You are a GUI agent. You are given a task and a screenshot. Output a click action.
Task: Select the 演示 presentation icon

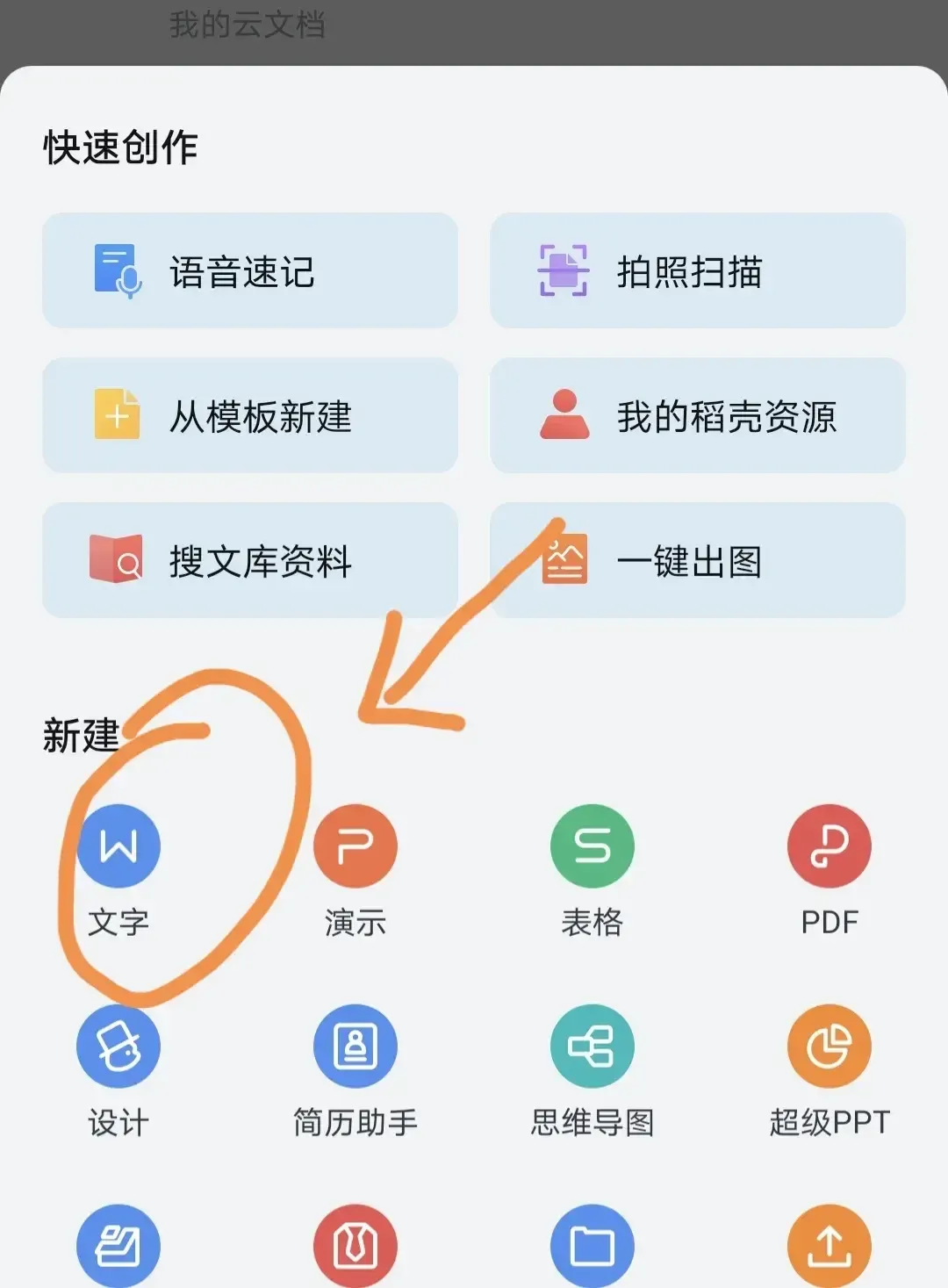click(x=355, y=845)
